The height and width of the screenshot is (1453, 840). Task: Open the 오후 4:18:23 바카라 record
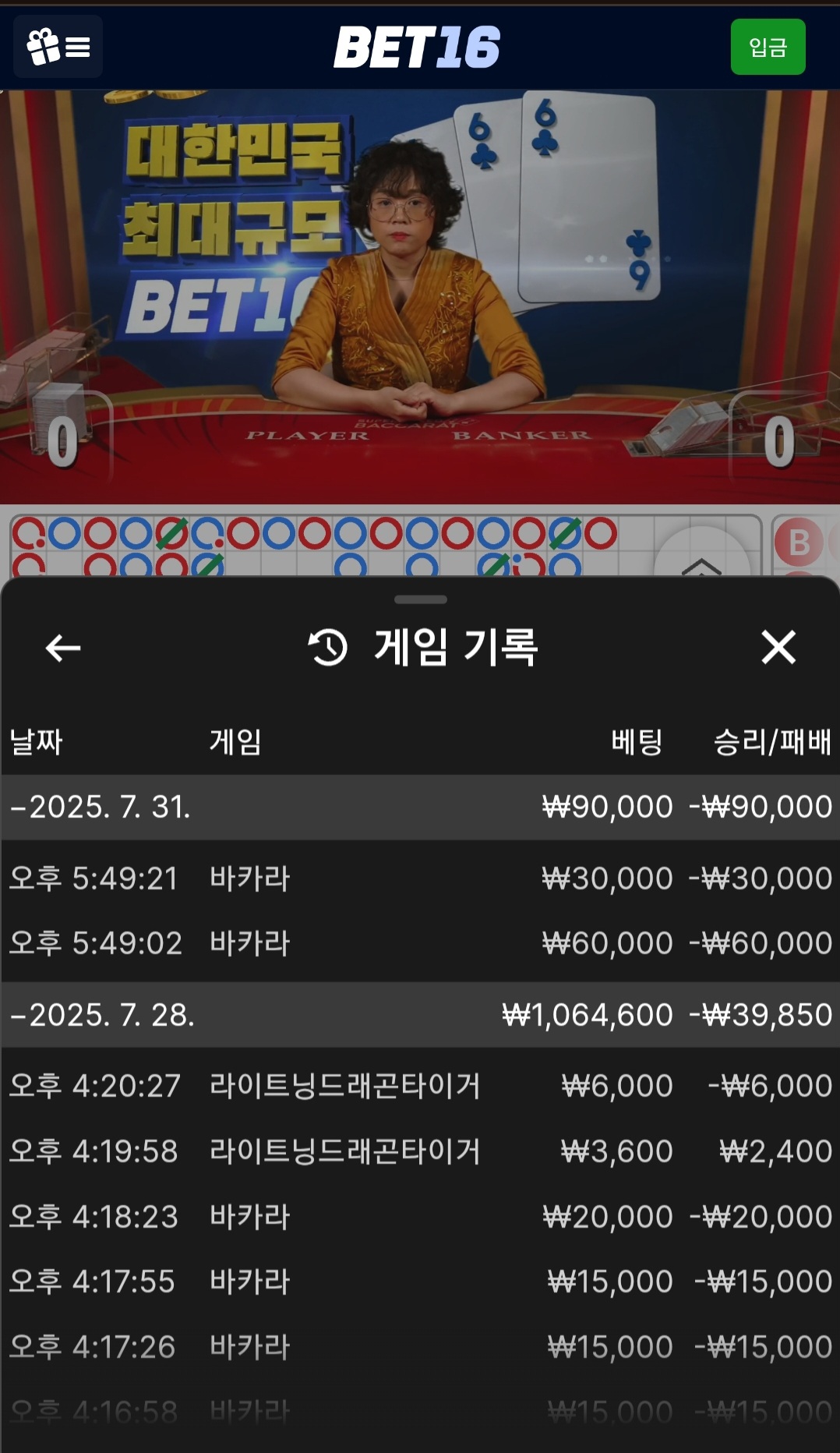point(419,1217)
